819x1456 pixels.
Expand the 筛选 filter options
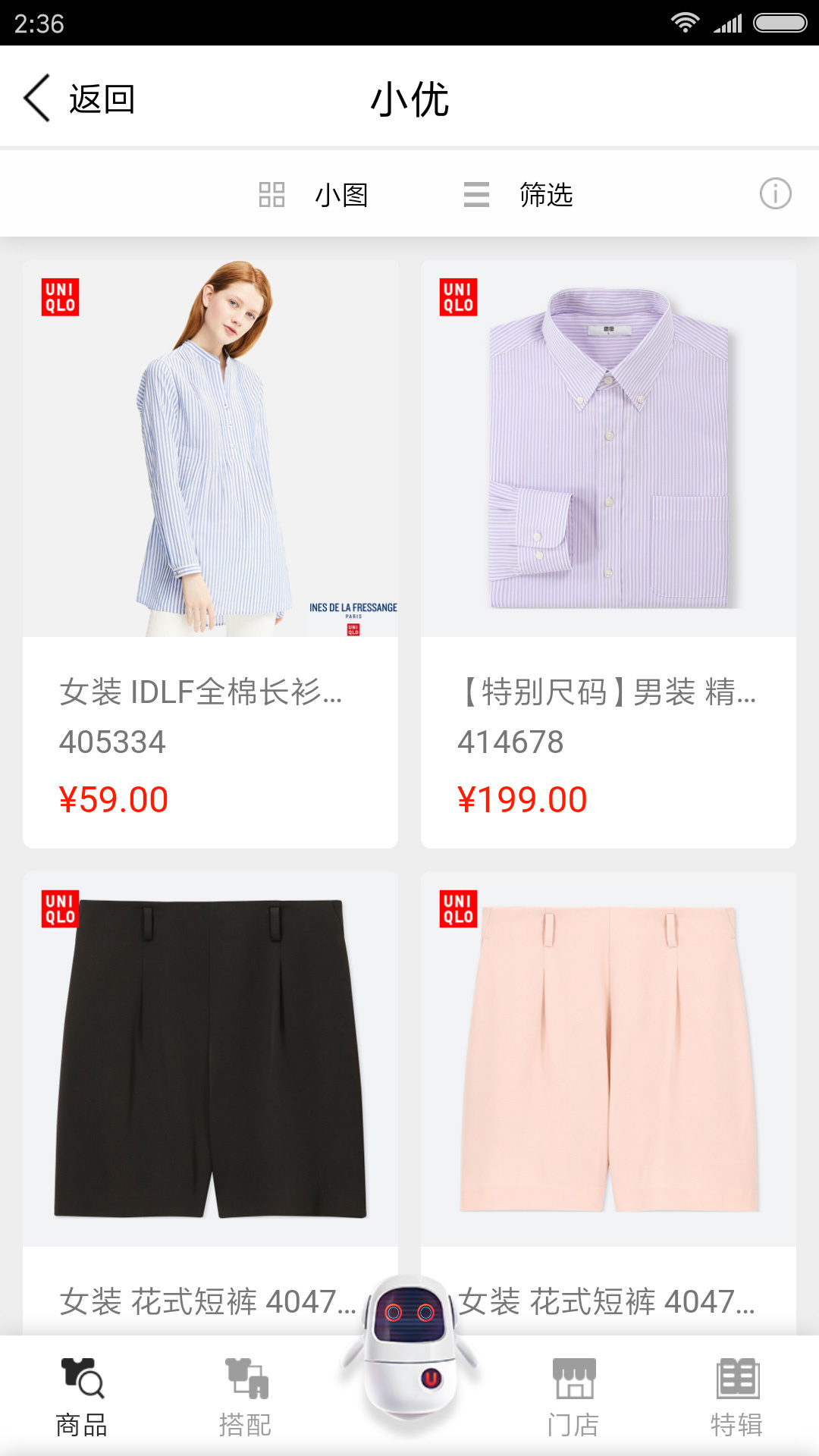pyautogui.click(x=546, y=195)
